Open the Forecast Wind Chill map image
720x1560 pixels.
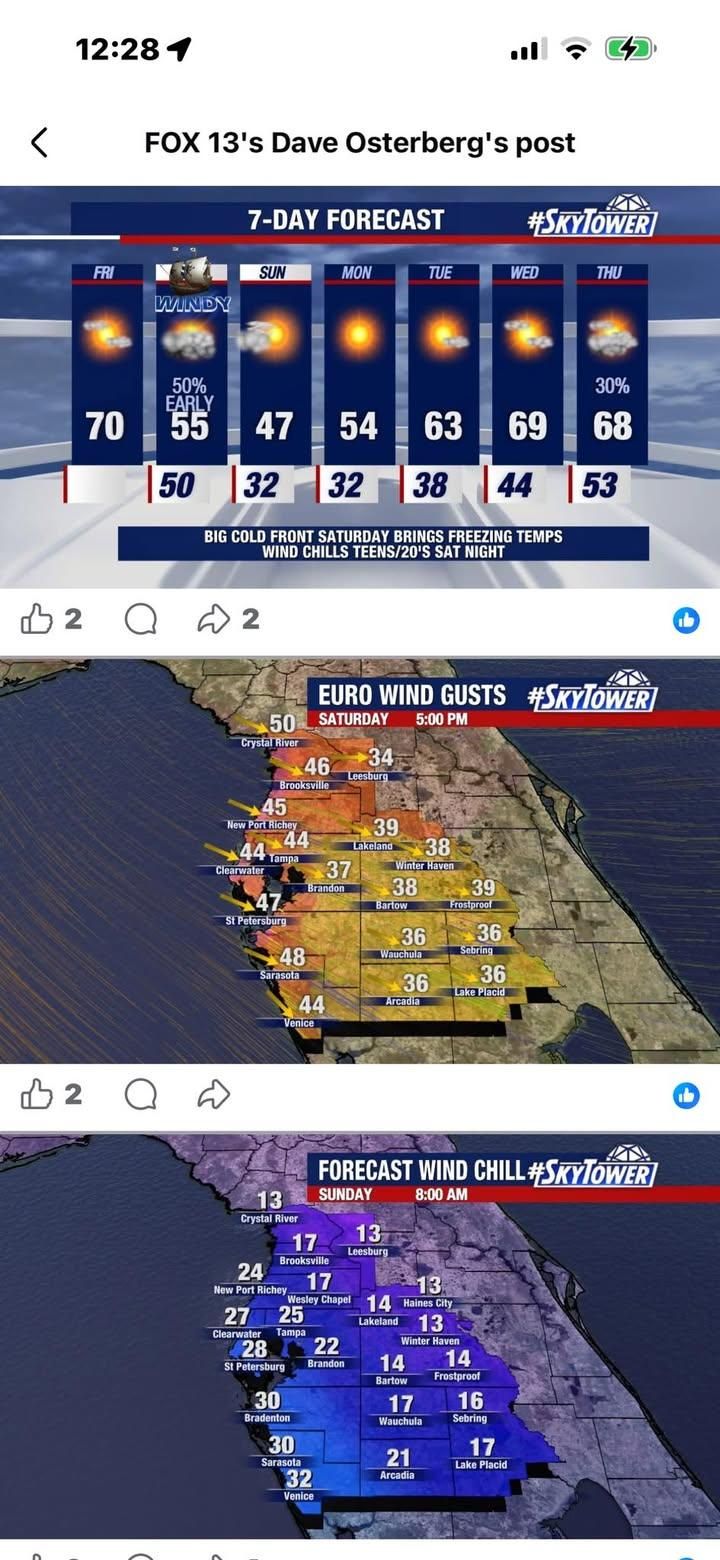point(360,1335)
